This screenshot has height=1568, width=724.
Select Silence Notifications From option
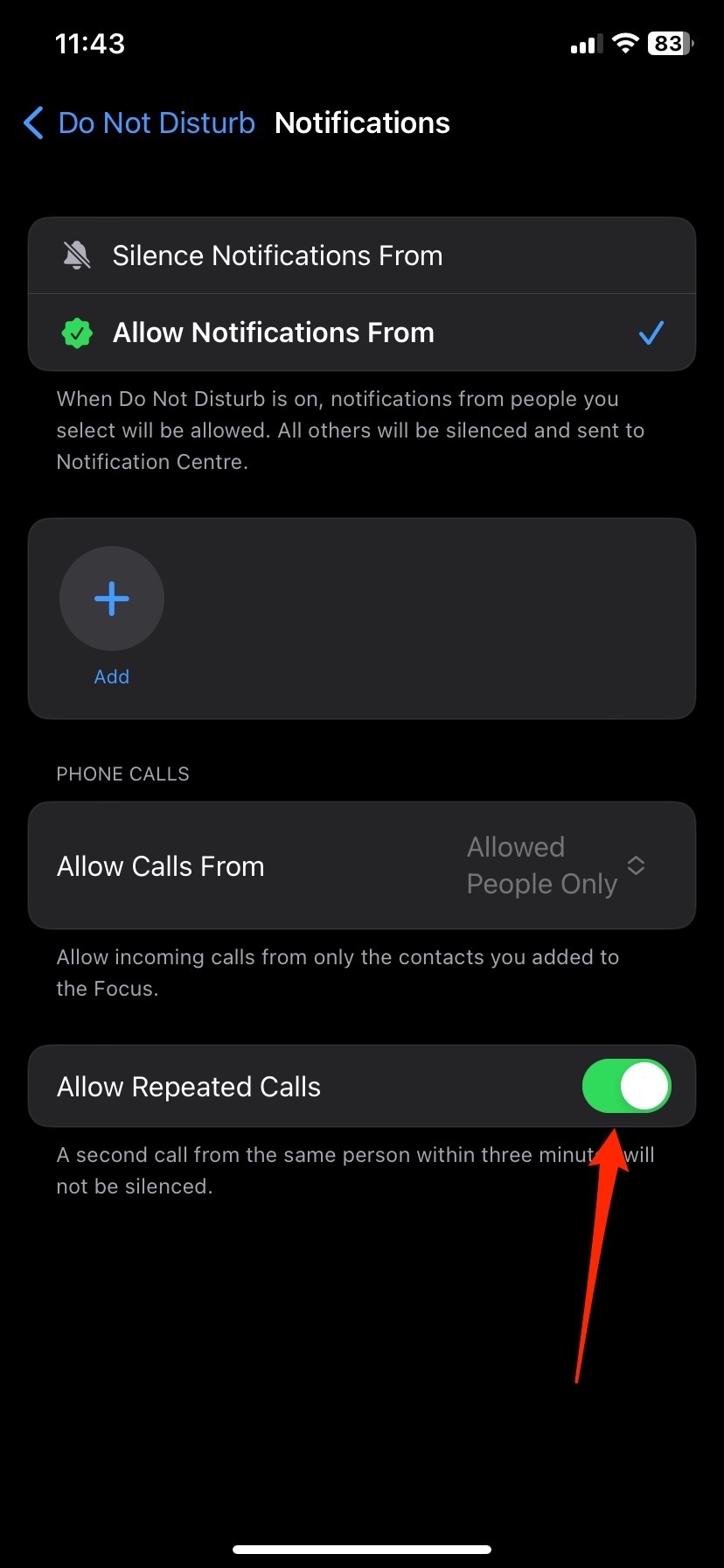pos(362,255)
